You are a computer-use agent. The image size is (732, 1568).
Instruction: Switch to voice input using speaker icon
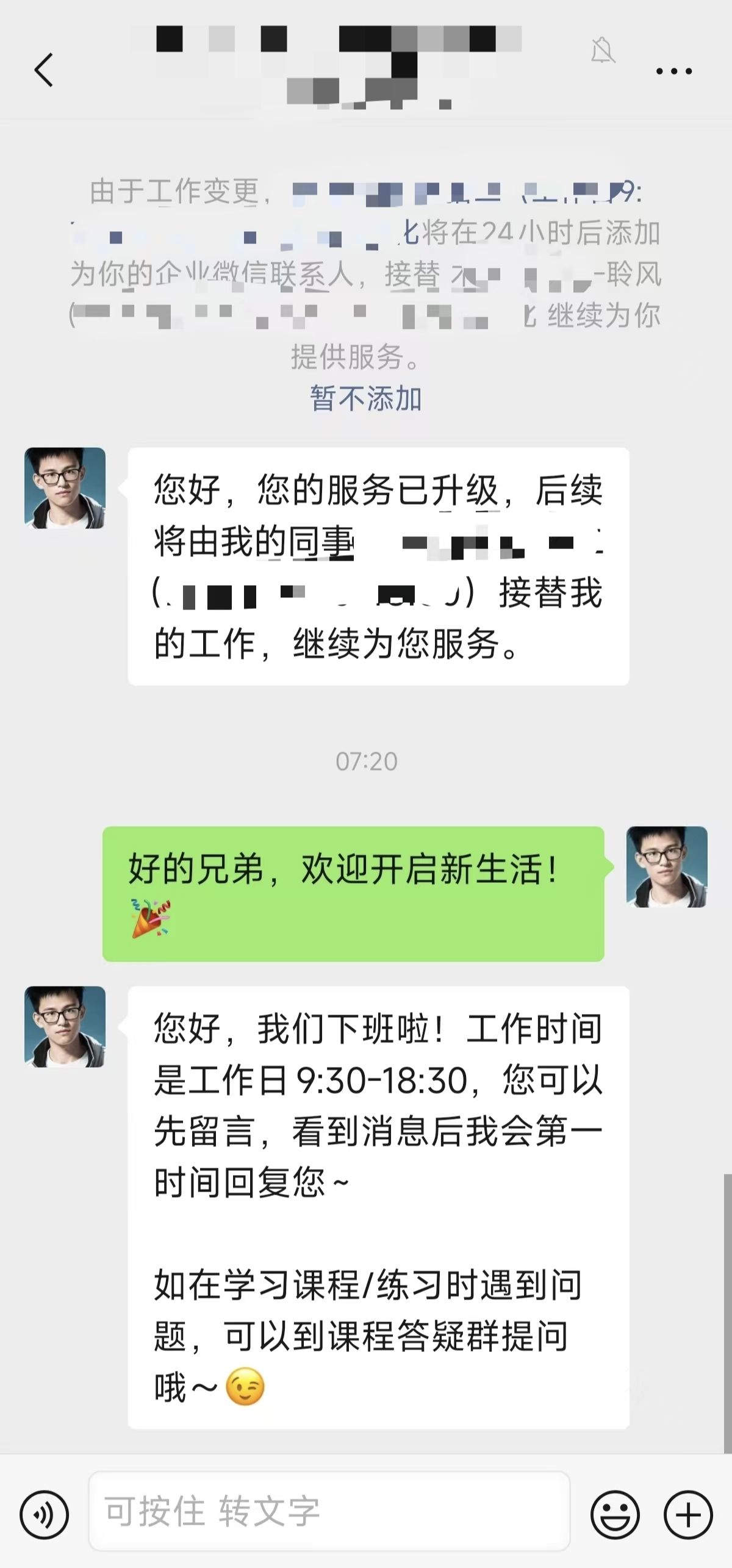(45, 1515)
